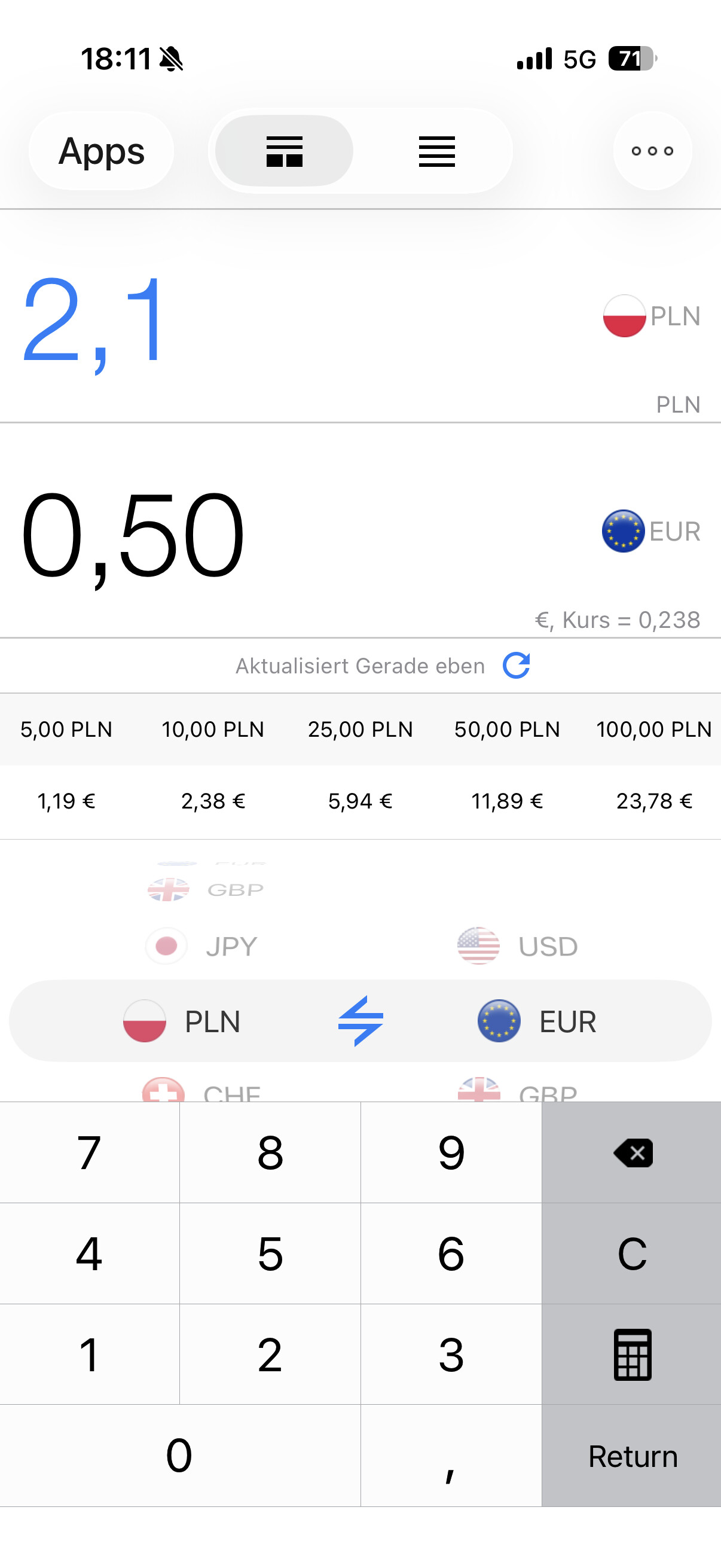Viewport: 721px width, 1568px height.
Task: Open the calculator keypad
Action: 632,1355
